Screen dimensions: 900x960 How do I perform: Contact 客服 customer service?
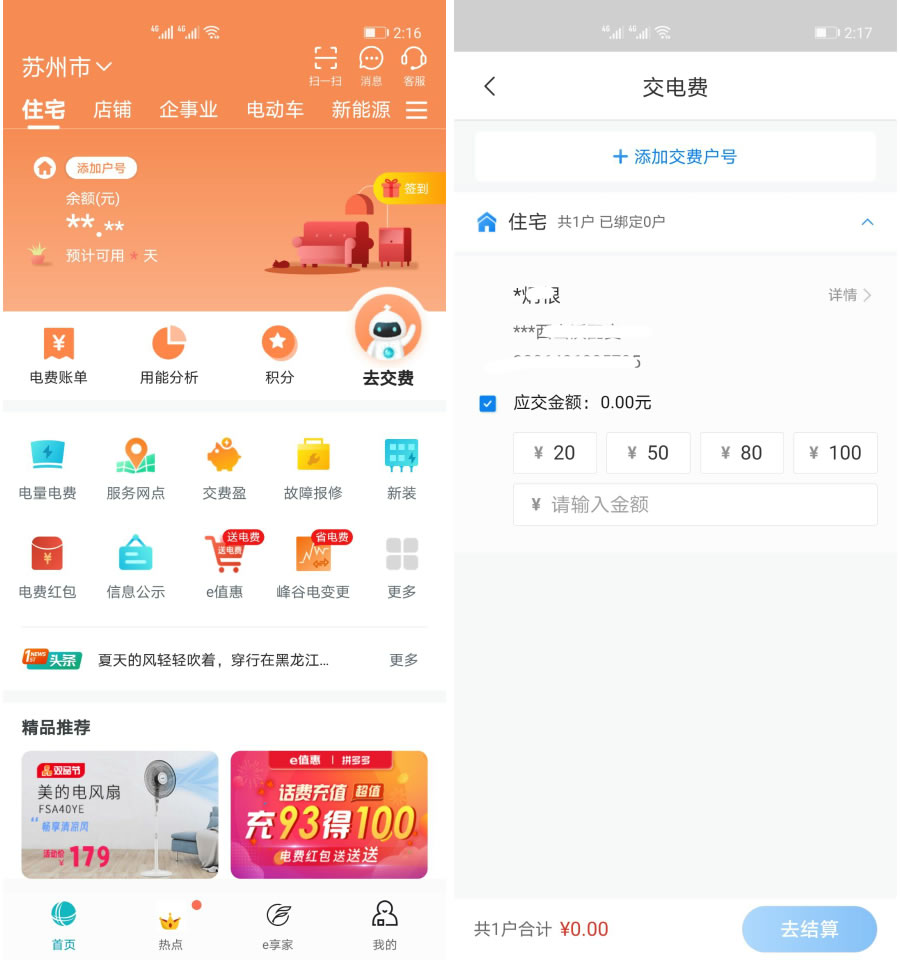click(x=413, y=62)
